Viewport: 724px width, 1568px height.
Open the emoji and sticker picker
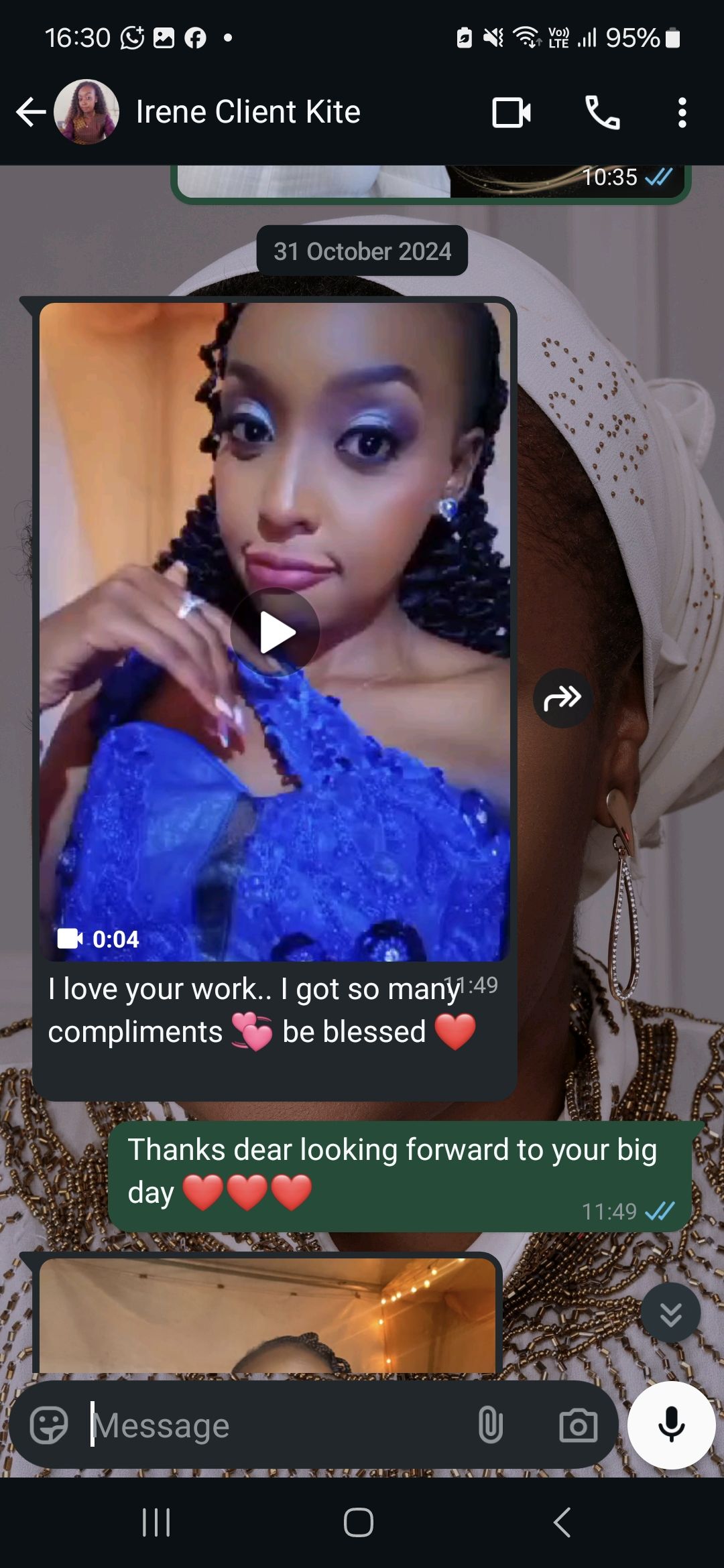click(49, 1425)
